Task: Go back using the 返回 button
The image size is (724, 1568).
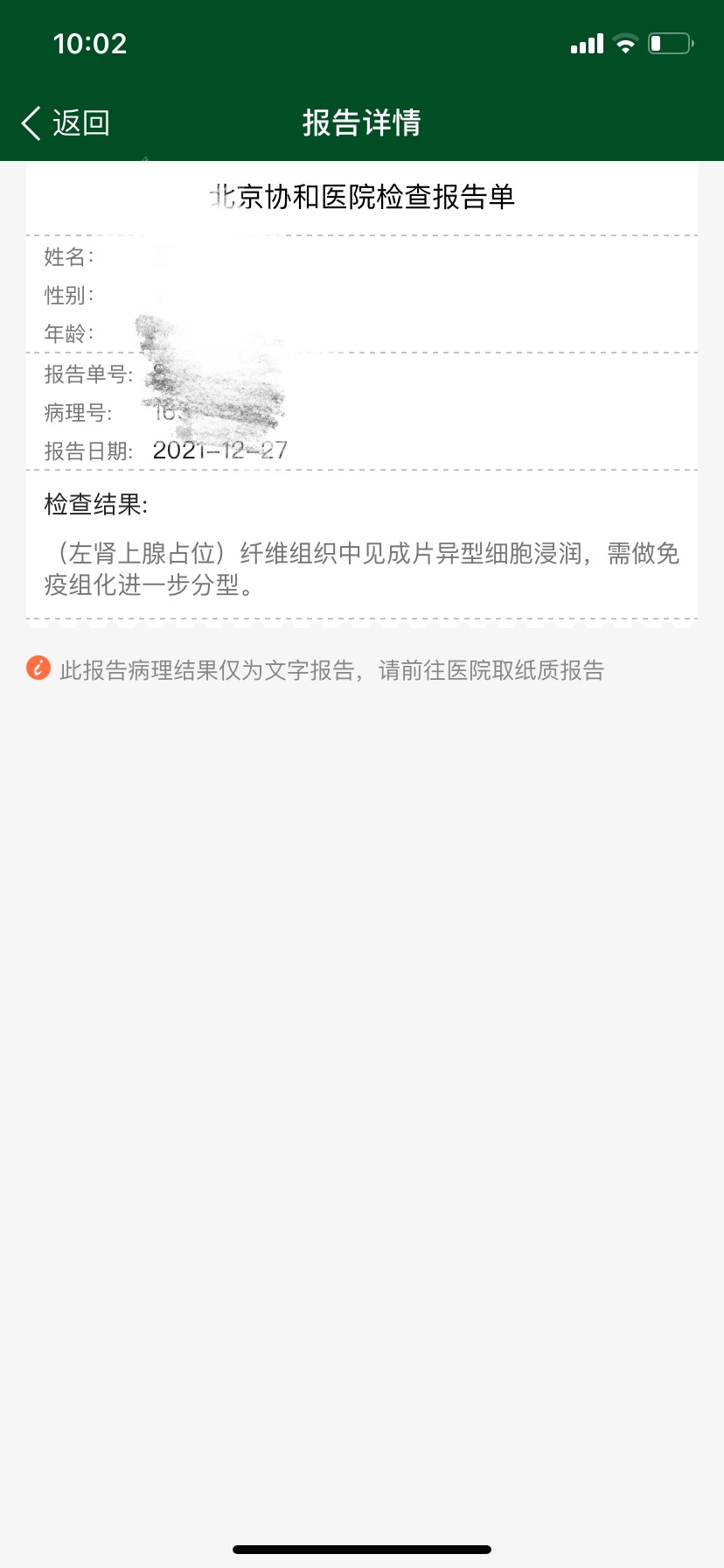Action: pyautogui.click(x=66, y=123)
